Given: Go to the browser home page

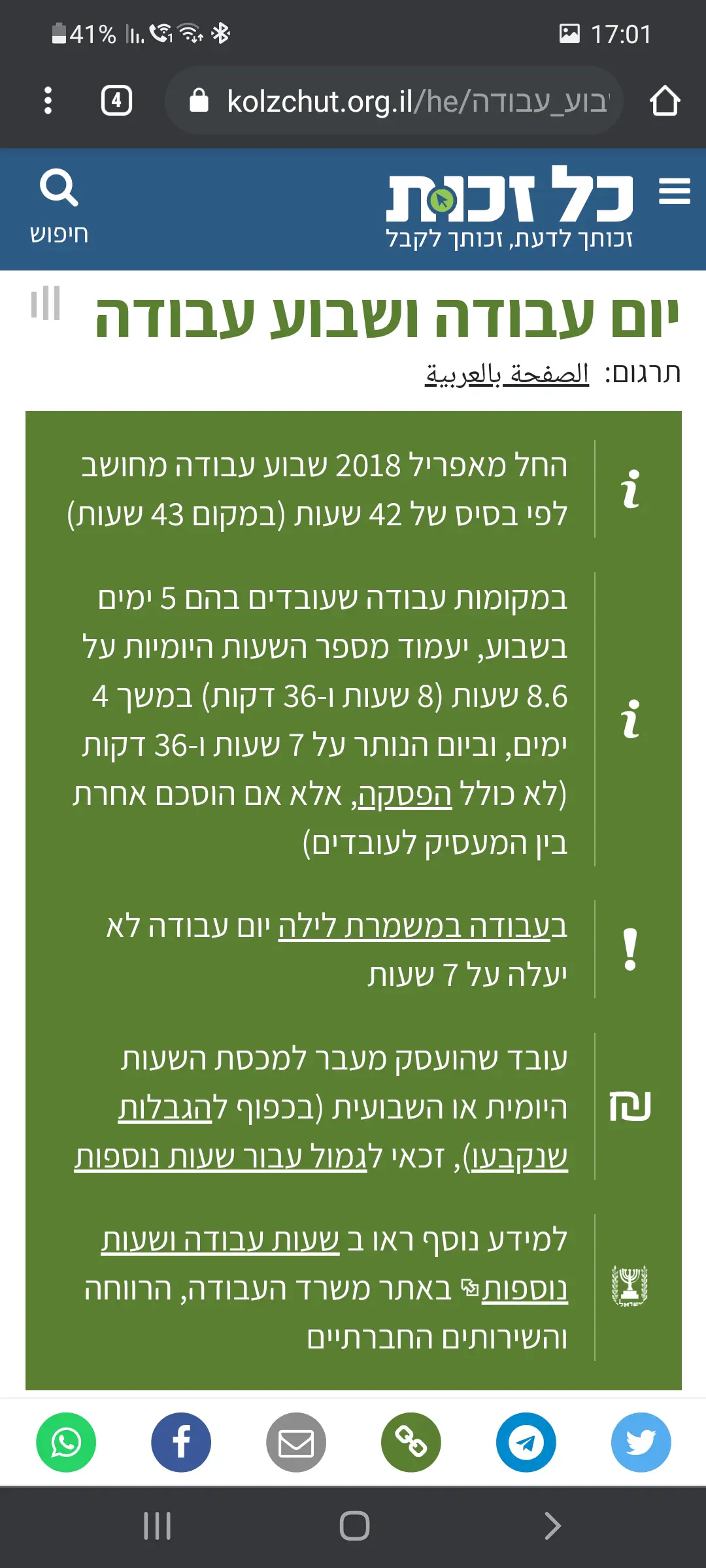Looking at the screenshot, I should [665, 101].
